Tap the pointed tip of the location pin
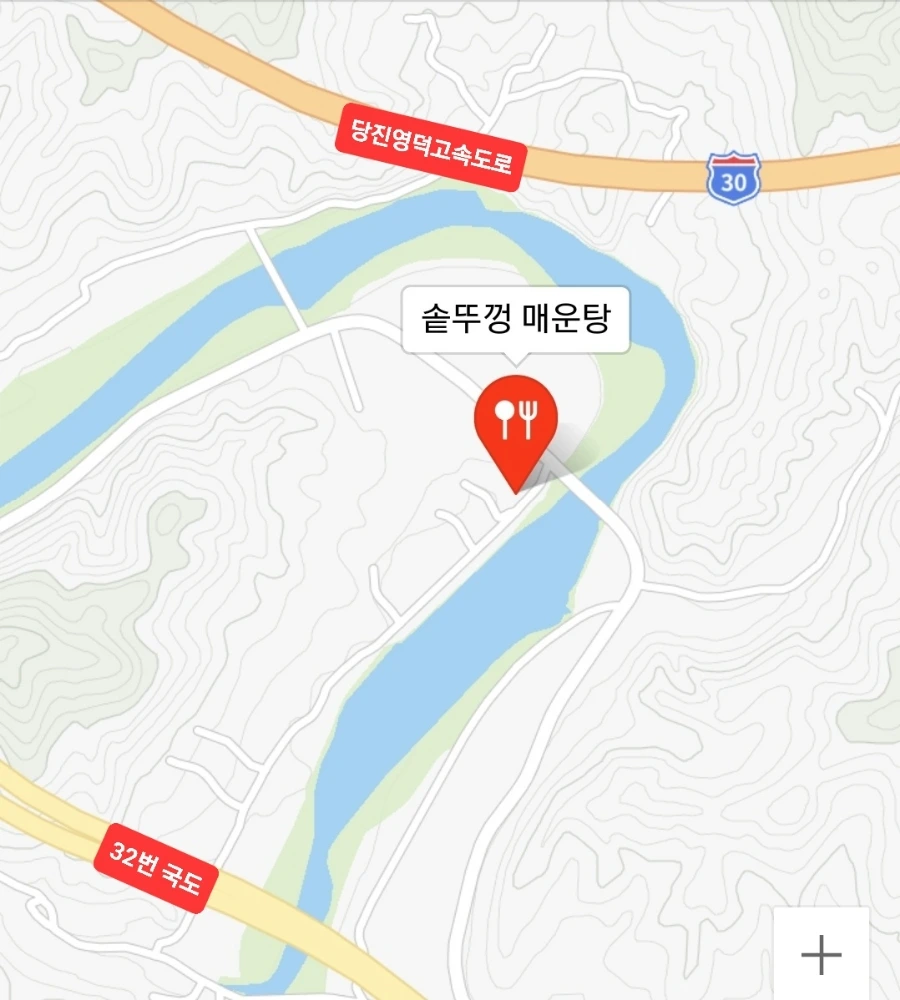Image resolution: width=900 pixels, height=1000 pixels. tap(517, 492)
